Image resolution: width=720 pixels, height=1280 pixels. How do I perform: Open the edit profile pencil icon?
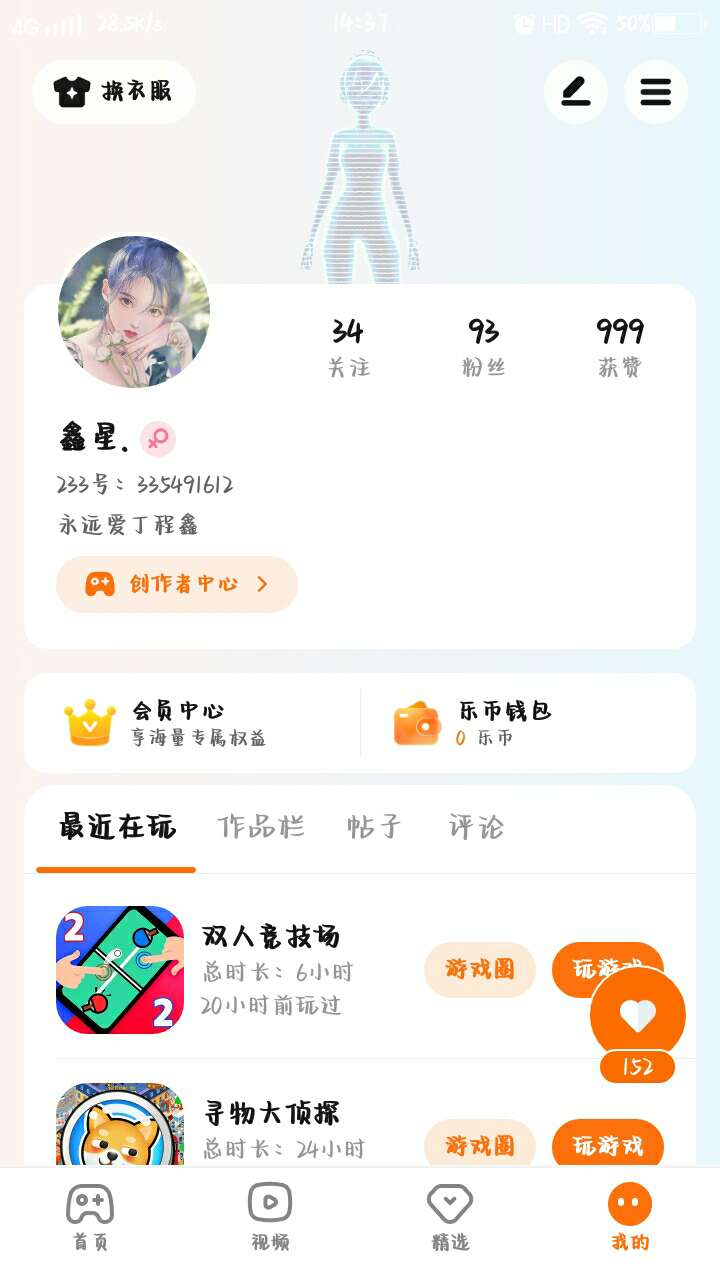click(x=575, y=92)
